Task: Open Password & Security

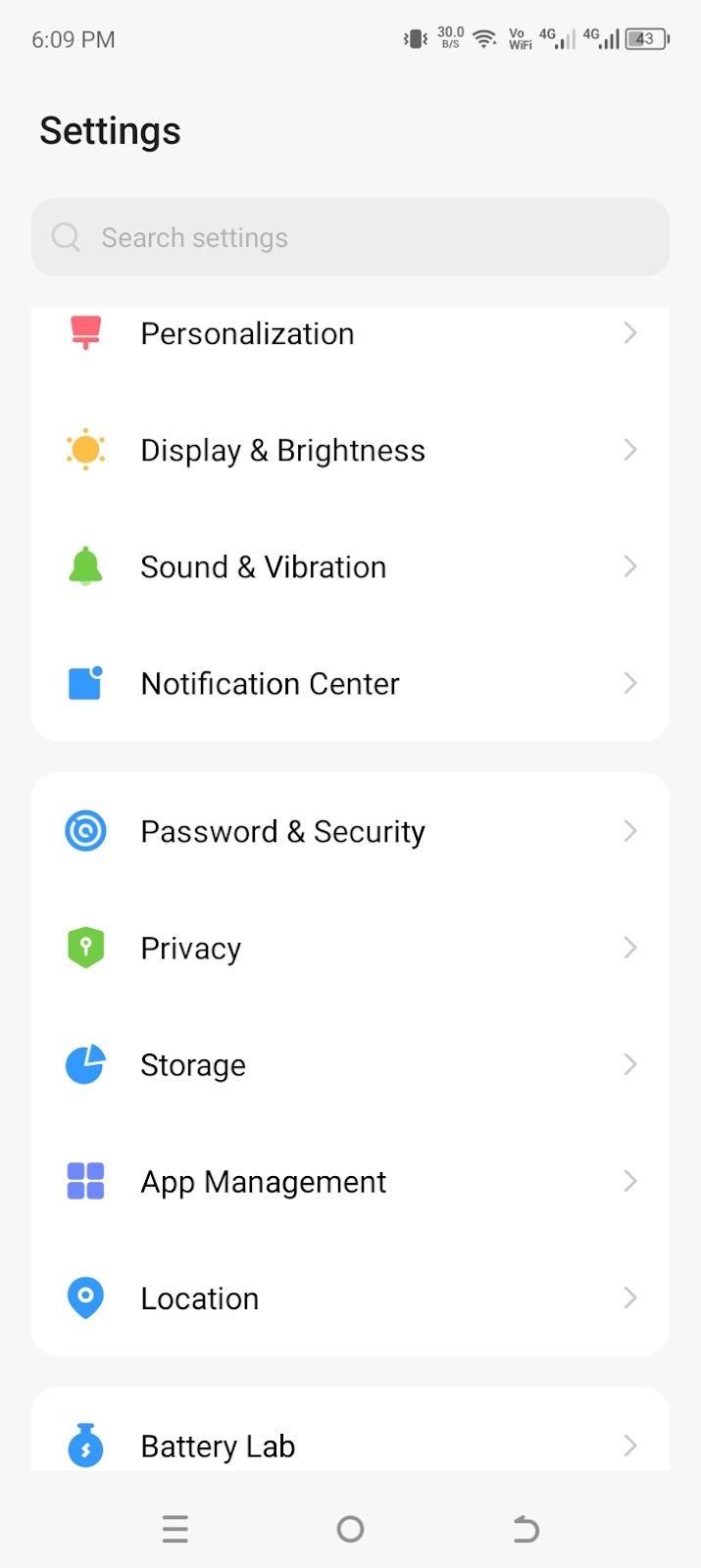Action: 350,831
